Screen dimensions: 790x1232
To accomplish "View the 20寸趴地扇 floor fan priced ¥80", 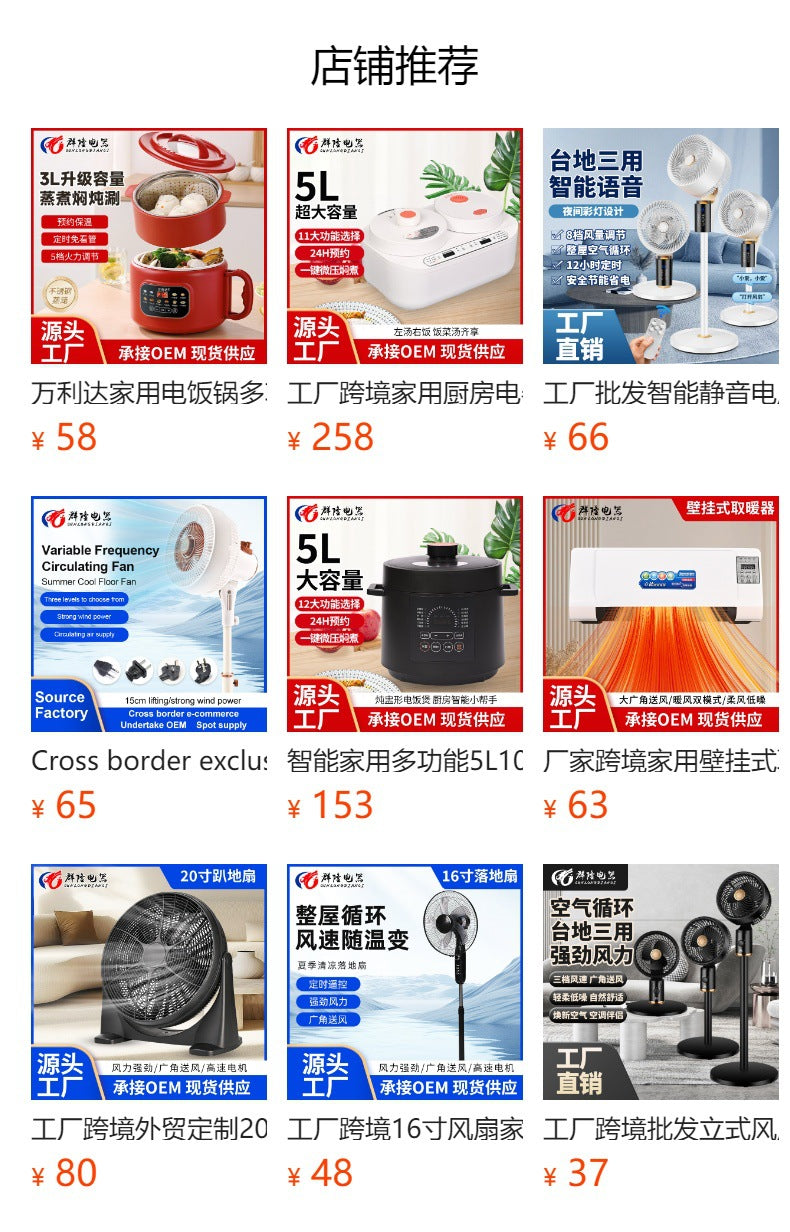I will point(149,982).
